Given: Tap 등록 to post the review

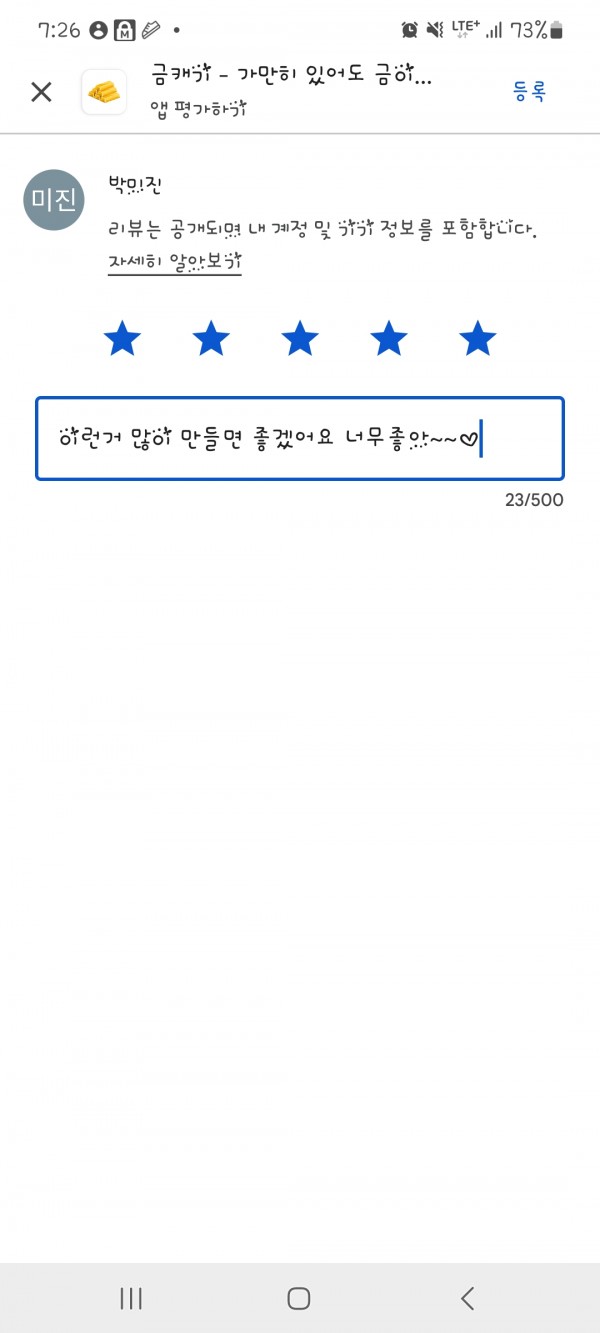Looking at the screenshot, I should [529, 92].
